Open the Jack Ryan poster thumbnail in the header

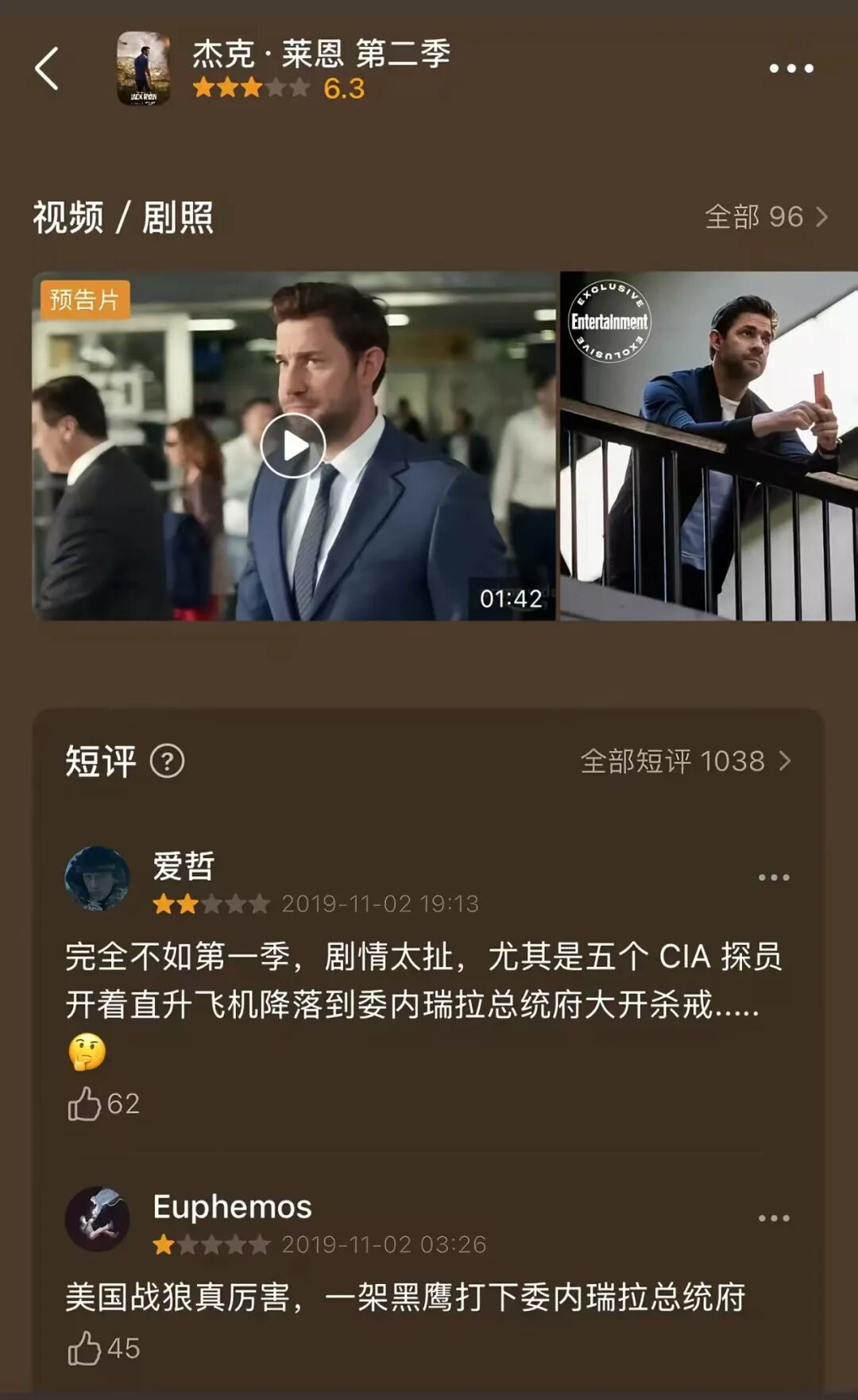coord(143,69)
